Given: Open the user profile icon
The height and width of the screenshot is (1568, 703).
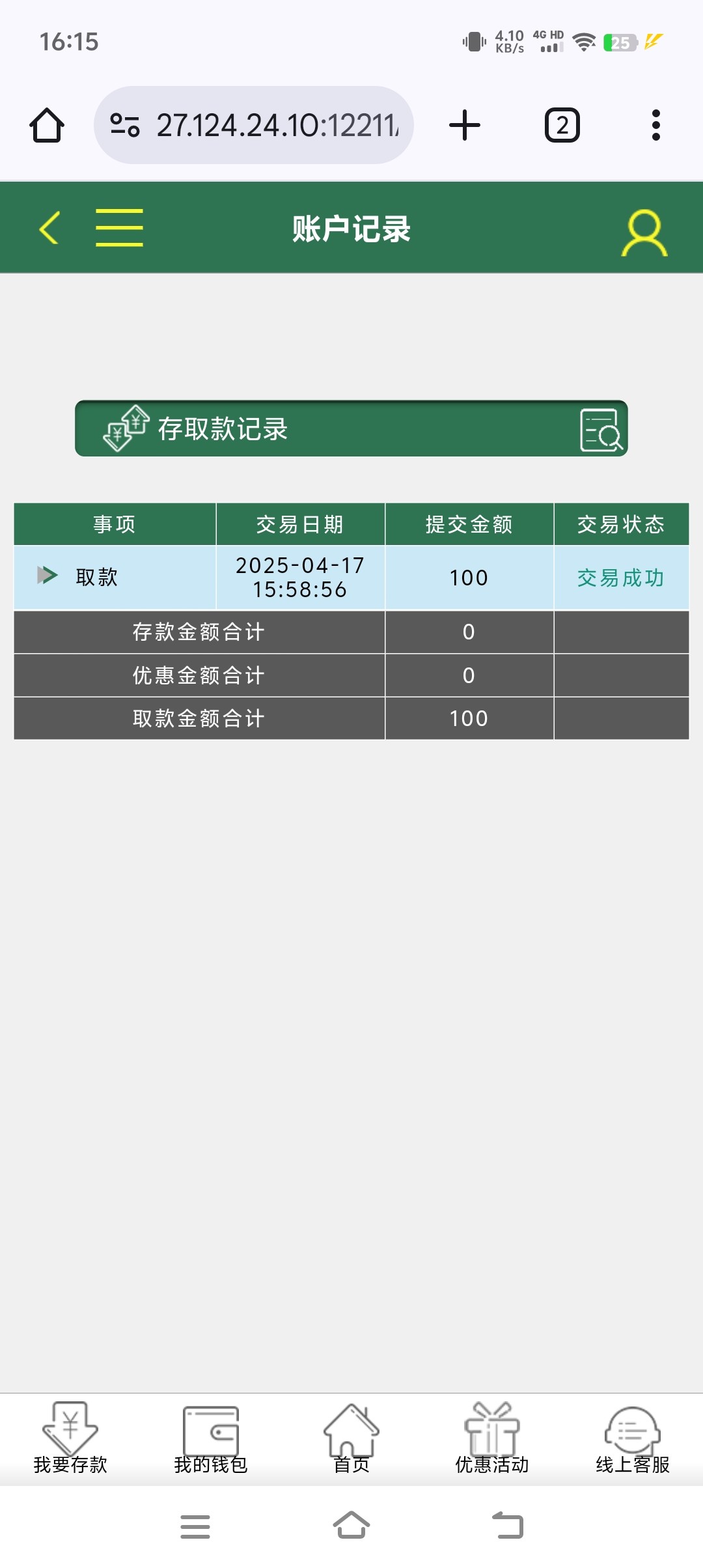Looking at the screenshot, I should point(644,232).
